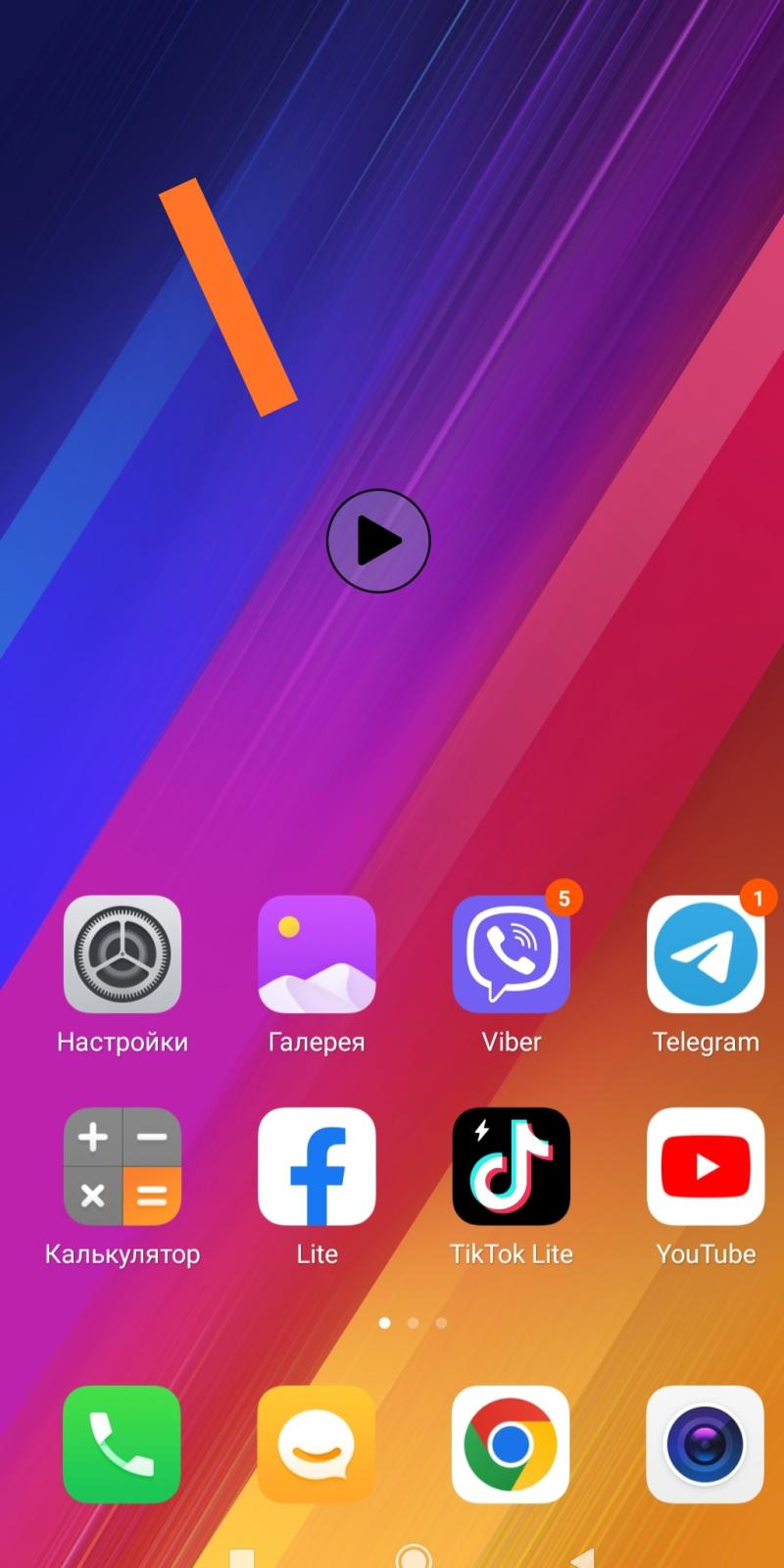The width and height of the screenshot is (784, 1568).
Task: Open the green Phone dialer
Action: 122,1445
